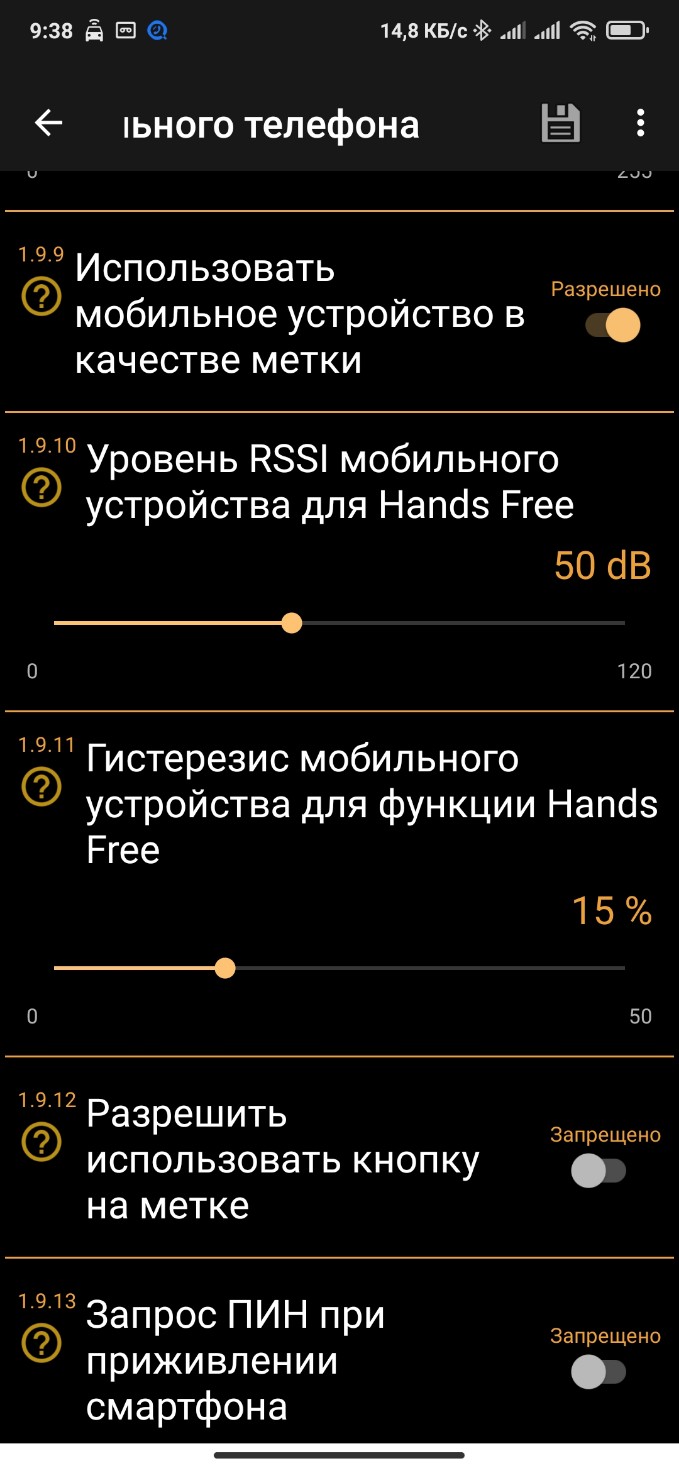View help for PIN request setting 1.9.13
Image resolution: width=679 pixels, height=1471 pixels.
pyautogui.click(x=41, y=1340)
